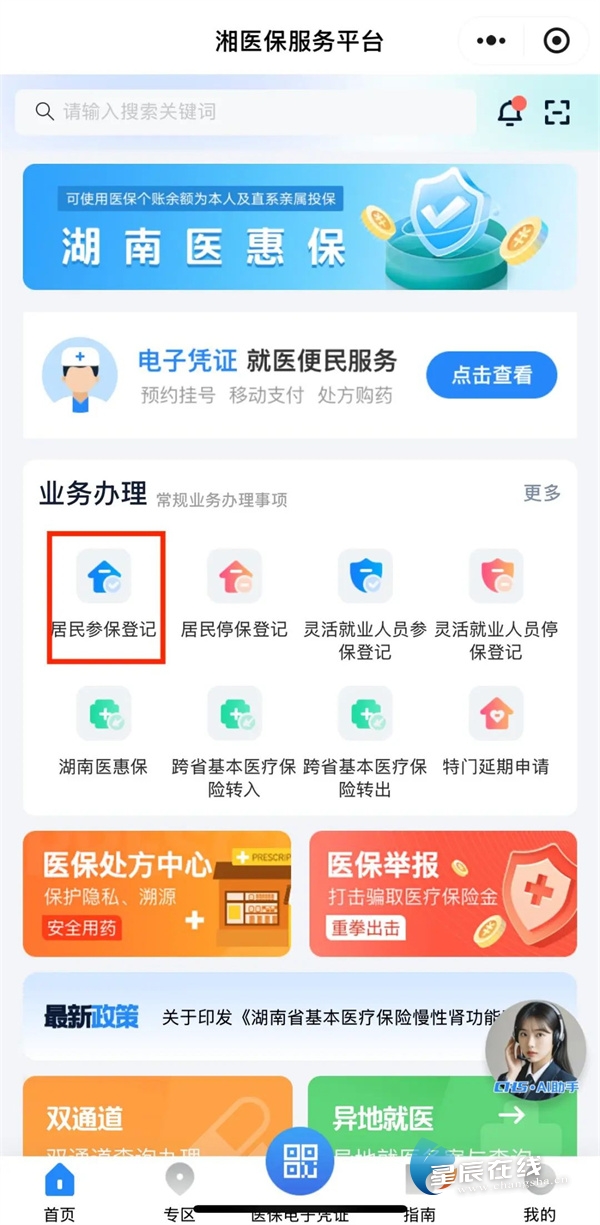Open the 医保处方中心 card
Viewport: 600px width, 1225px height.
click(157, 894)
